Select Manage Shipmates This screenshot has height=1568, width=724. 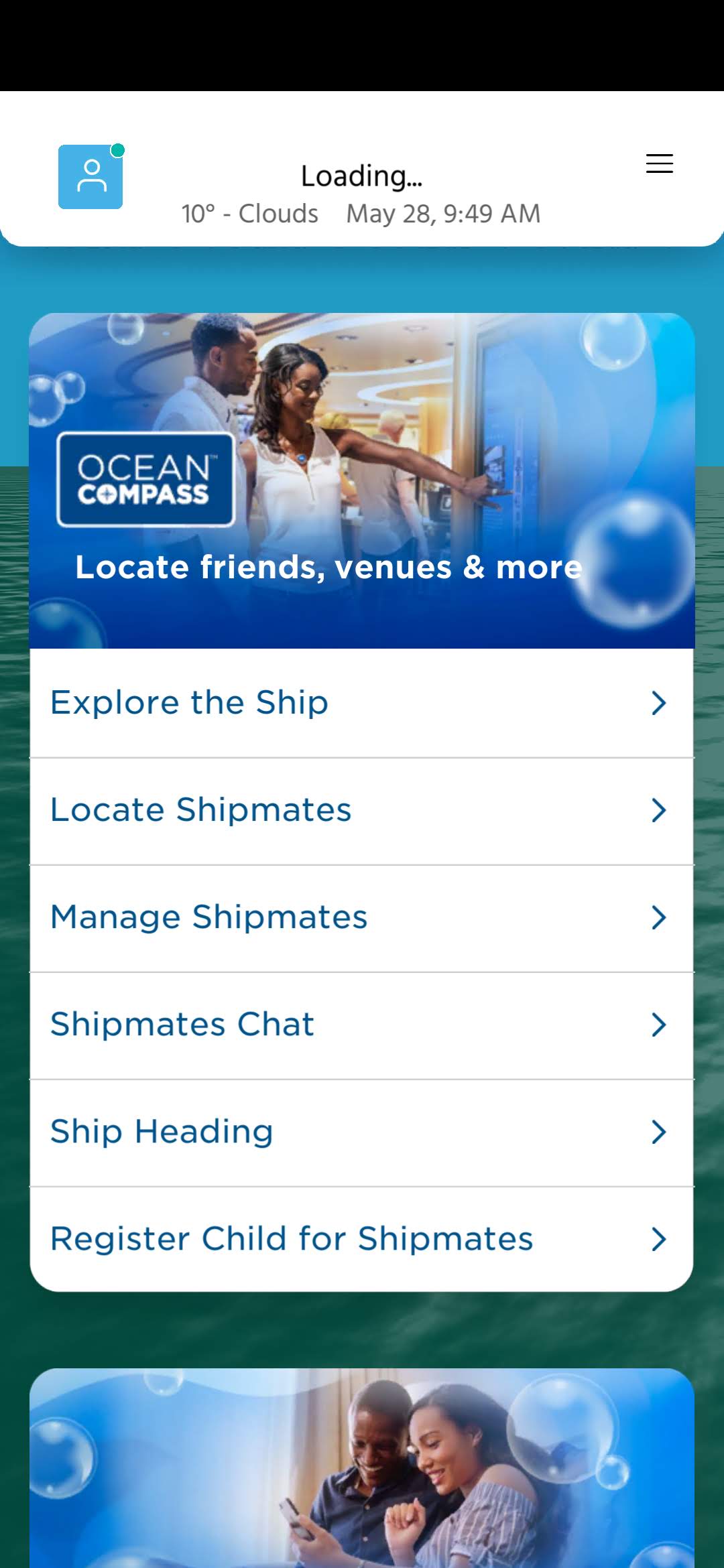point(208,917)
